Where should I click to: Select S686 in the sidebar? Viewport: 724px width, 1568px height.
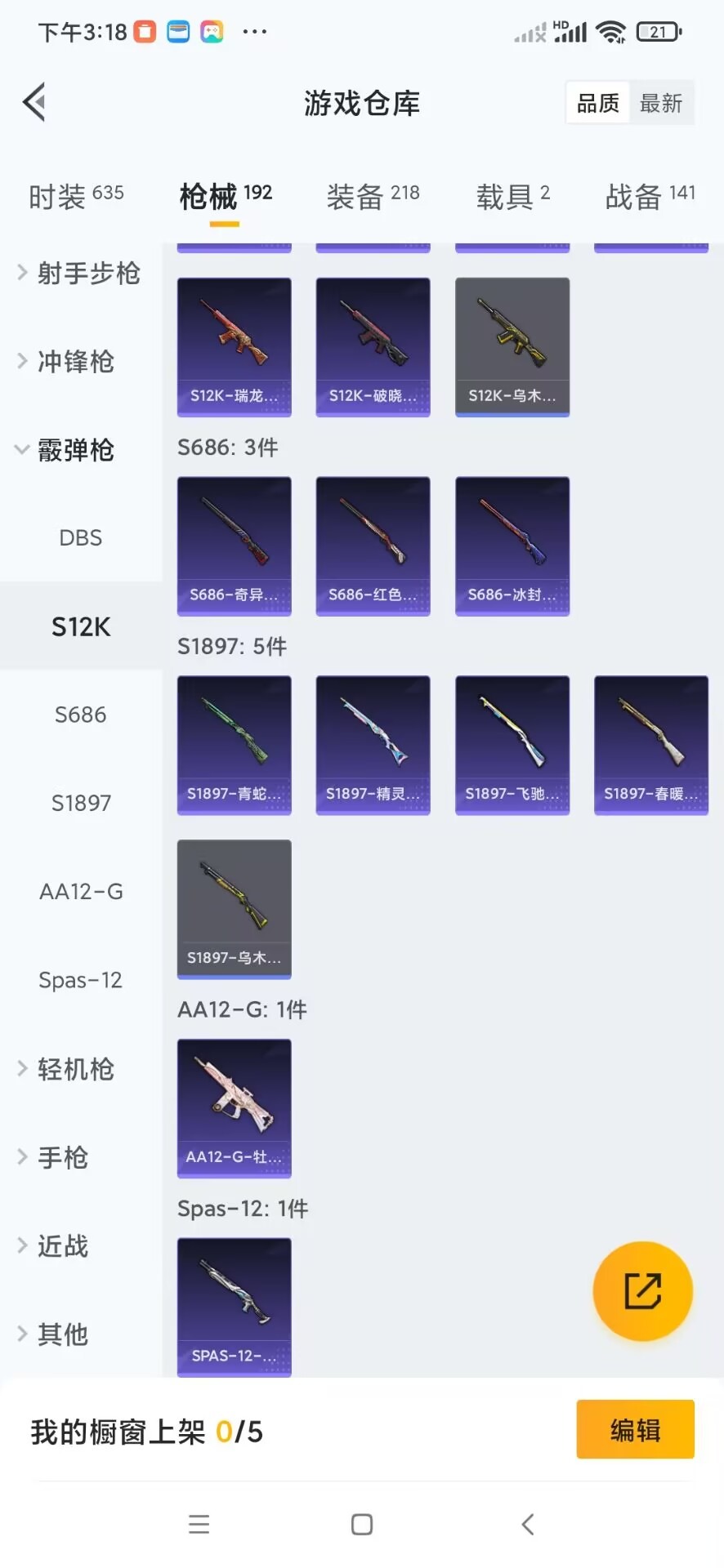click(x=79, y=713)
